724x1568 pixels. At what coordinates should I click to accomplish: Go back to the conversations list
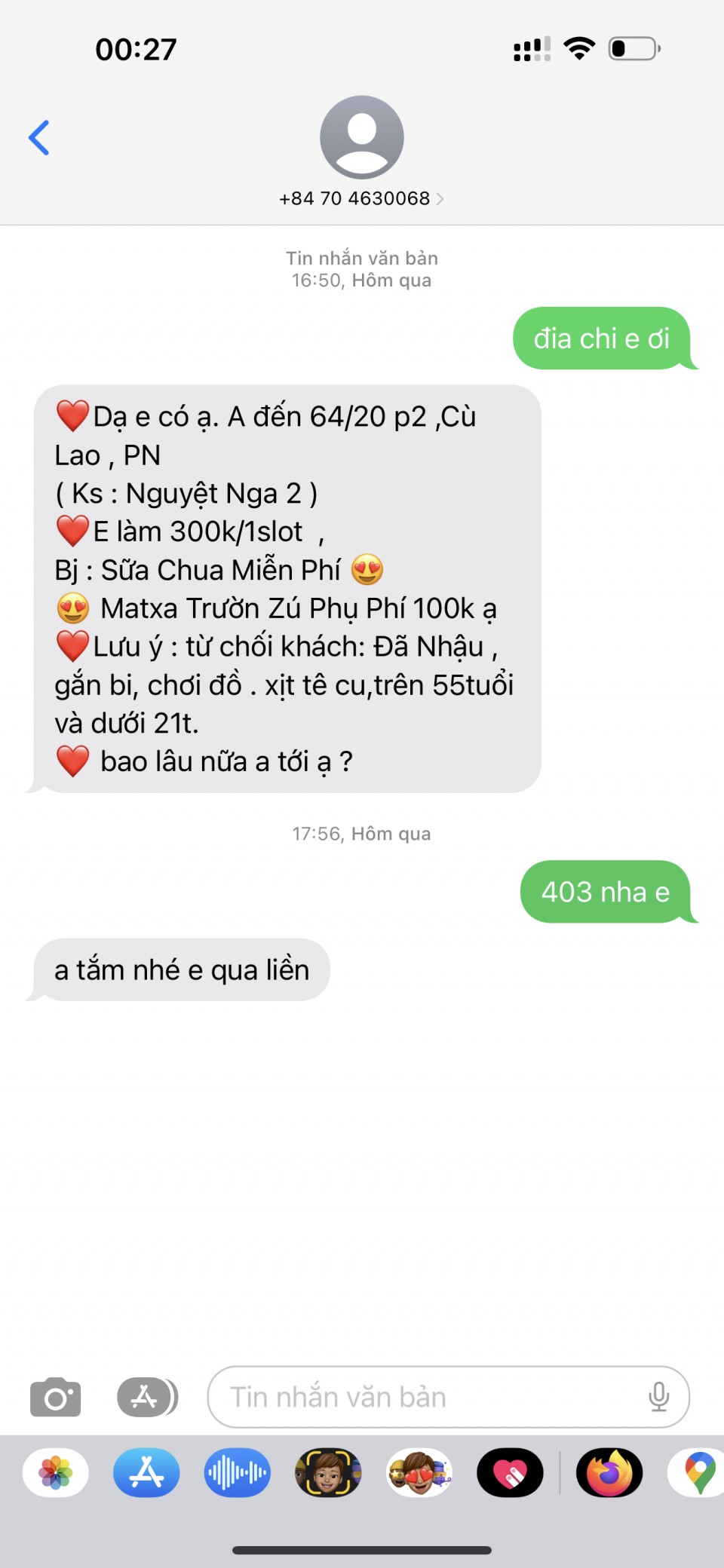click(39, 138)
